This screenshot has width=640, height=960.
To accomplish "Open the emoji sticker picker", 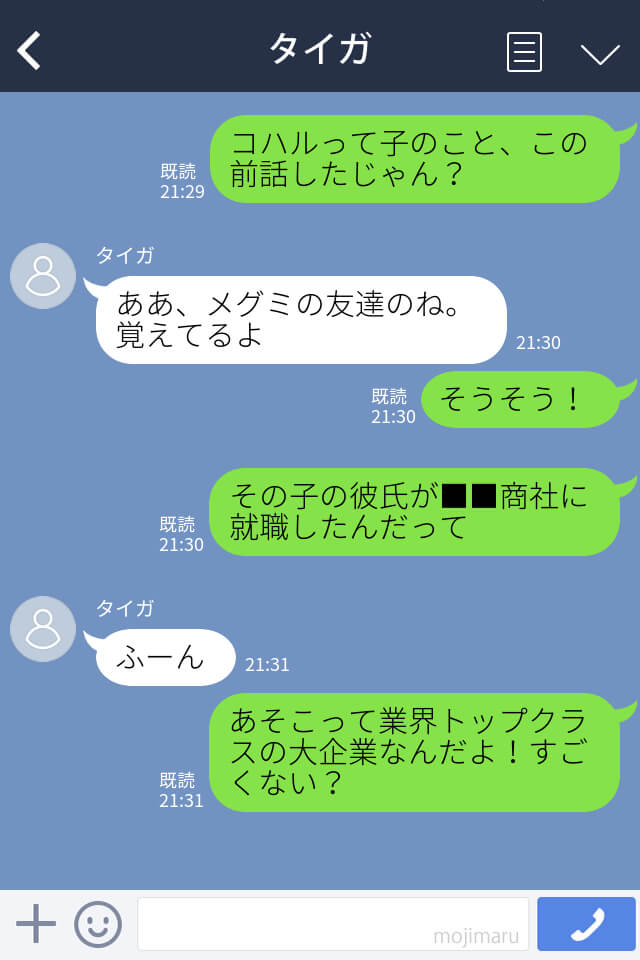I will (x=98, y=923).
